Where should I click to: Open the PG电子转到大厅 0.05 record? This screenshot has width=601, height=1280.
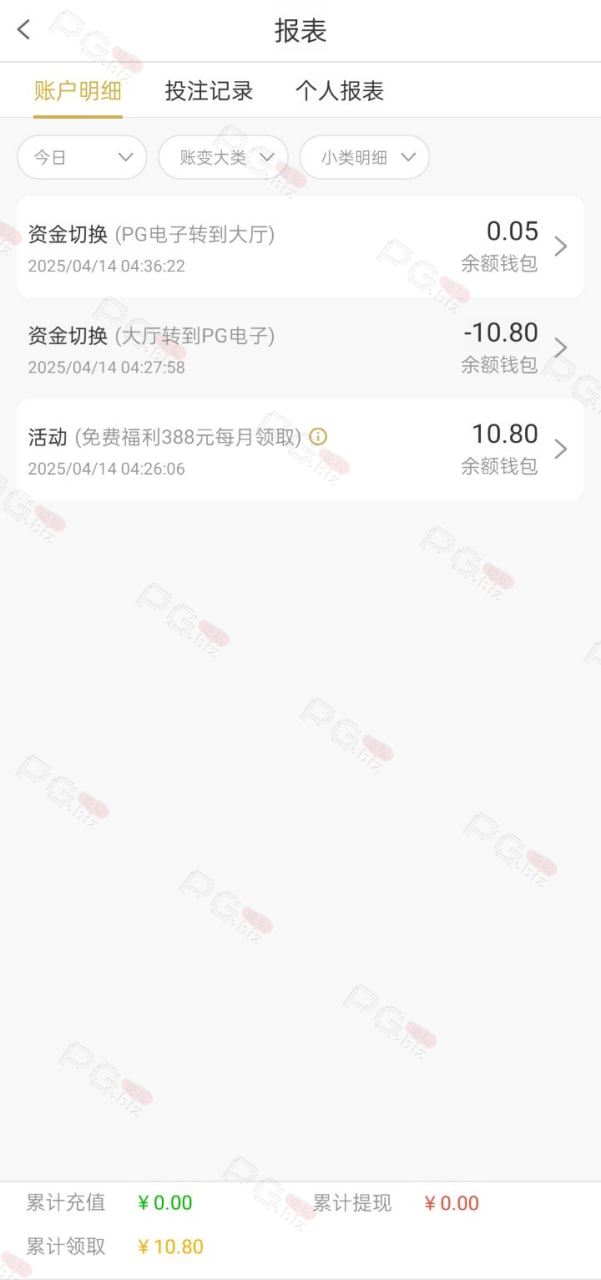point(300,247)
